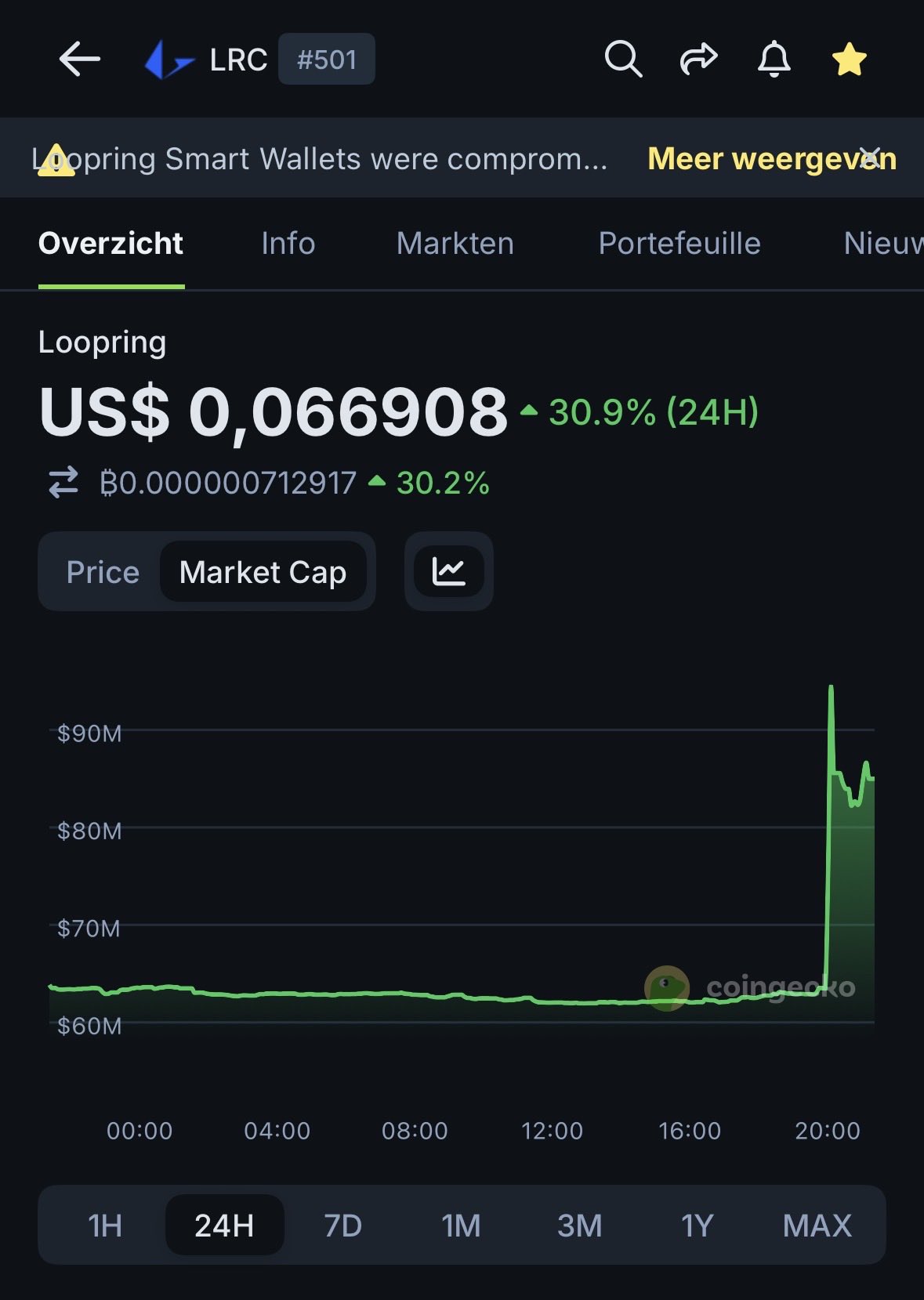Switch the chart to Price
Screen dimensions: 924x1300
point(103,572)
